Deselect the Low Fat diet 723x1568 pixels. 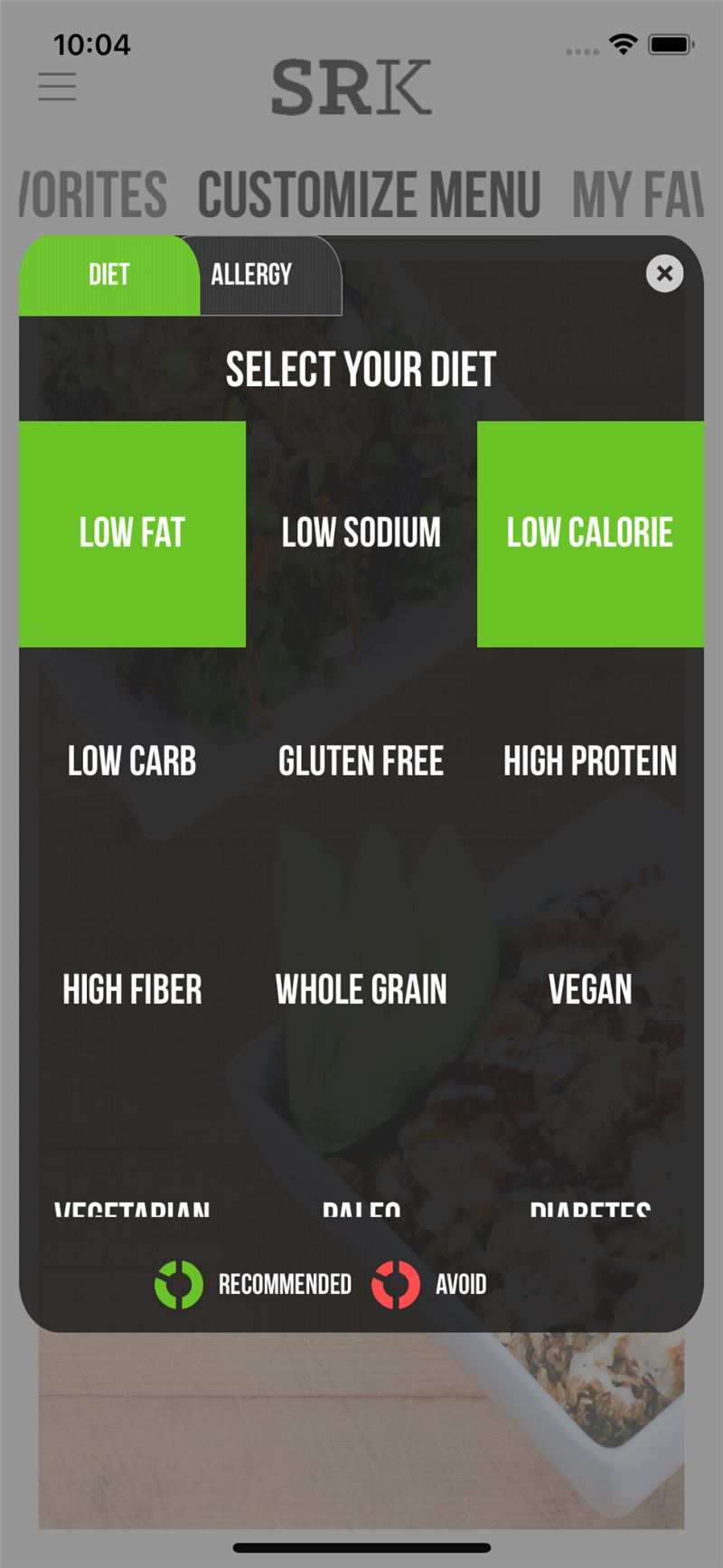pyautogui.click(x=132, y=534)
